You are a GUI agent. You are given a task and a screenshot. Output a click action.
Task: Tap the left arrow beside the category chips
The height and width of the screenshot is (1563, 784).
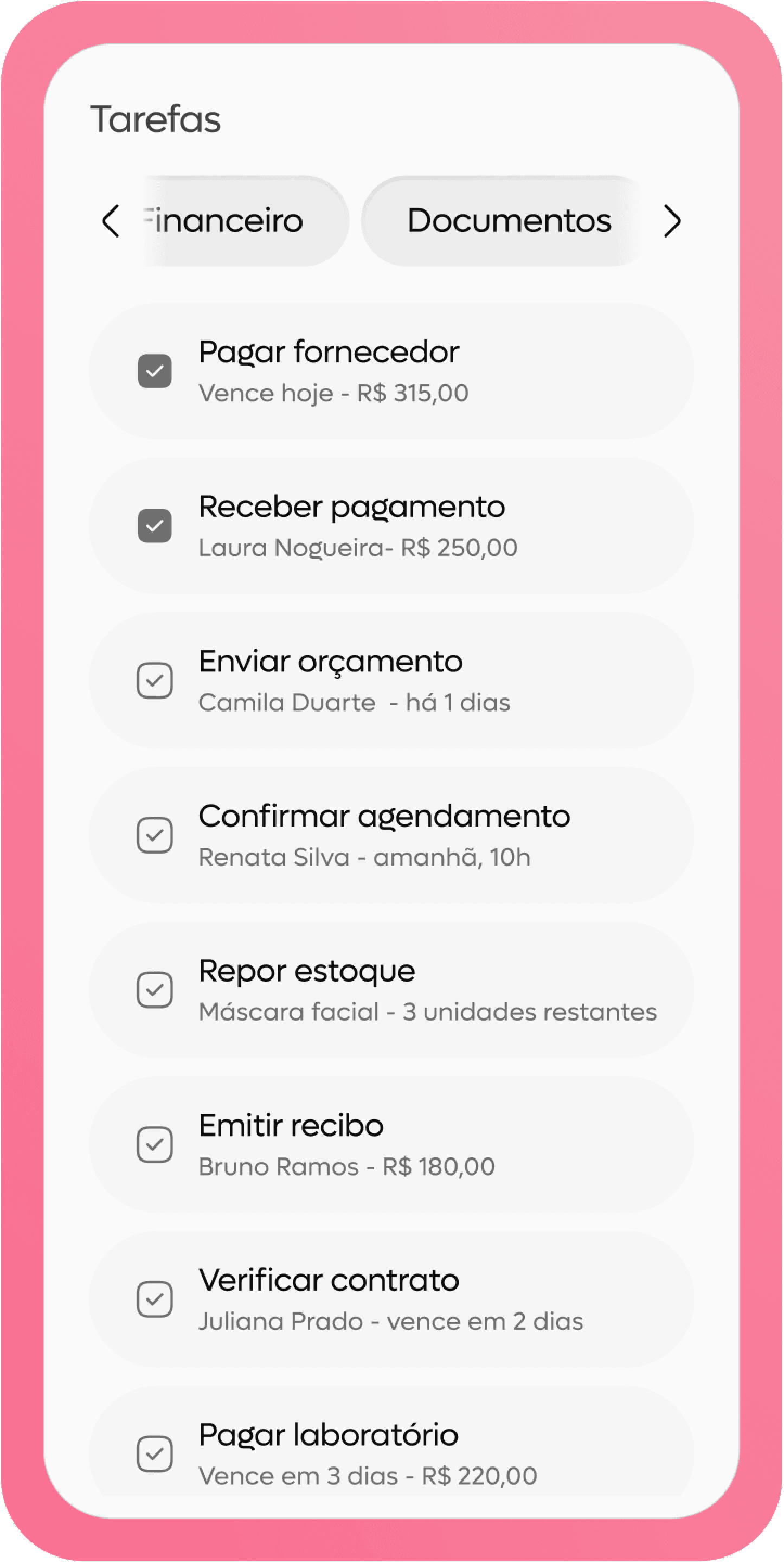(111, 221)
